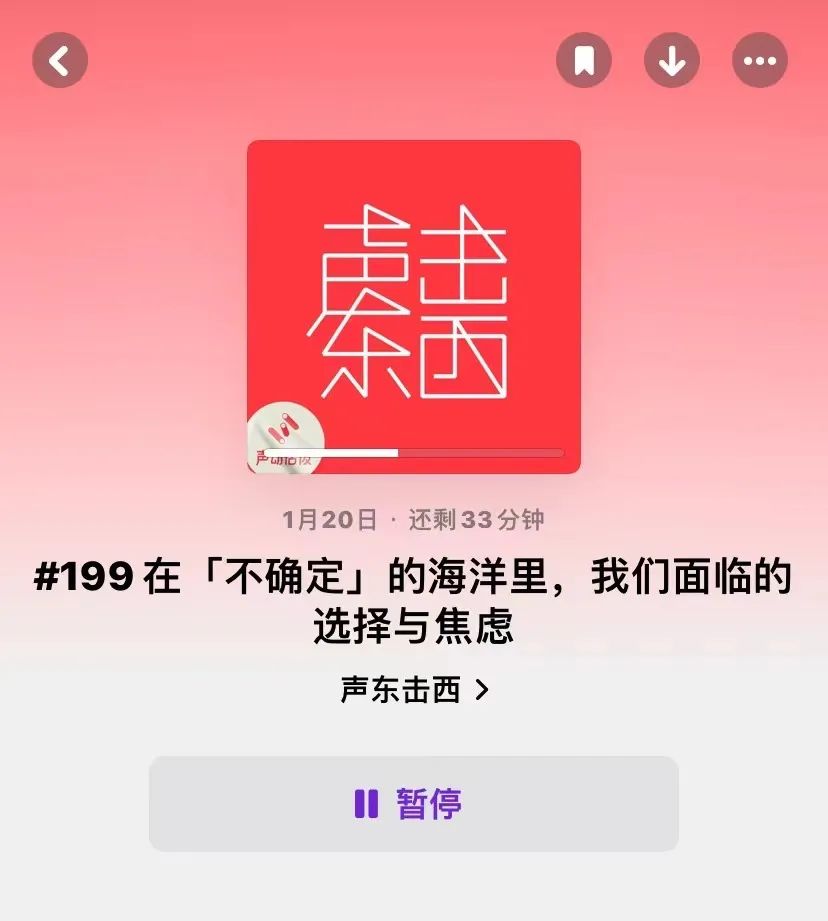Open the 声东击西 podcast show page
Screen dimensions: 828x921
point(414,690)
